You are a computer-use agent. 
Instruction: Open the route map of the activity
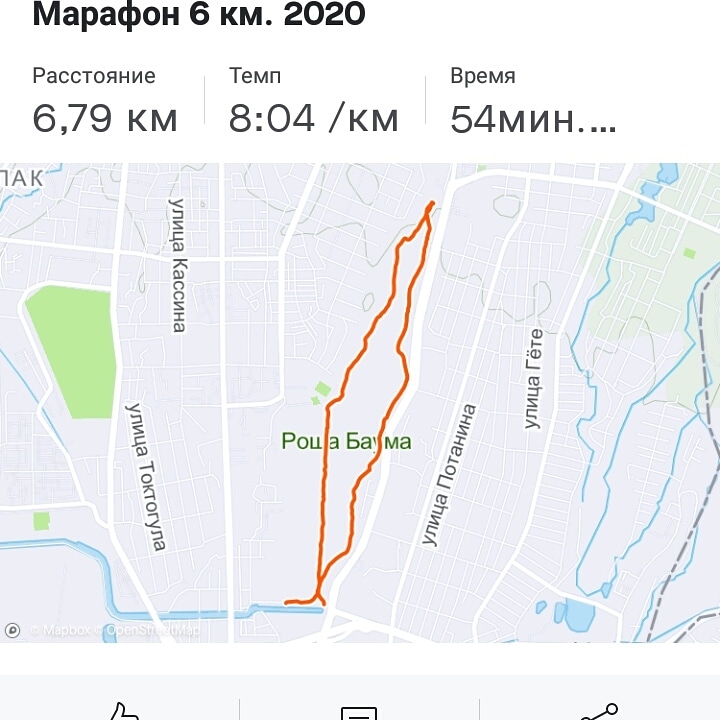click(360, 400)
